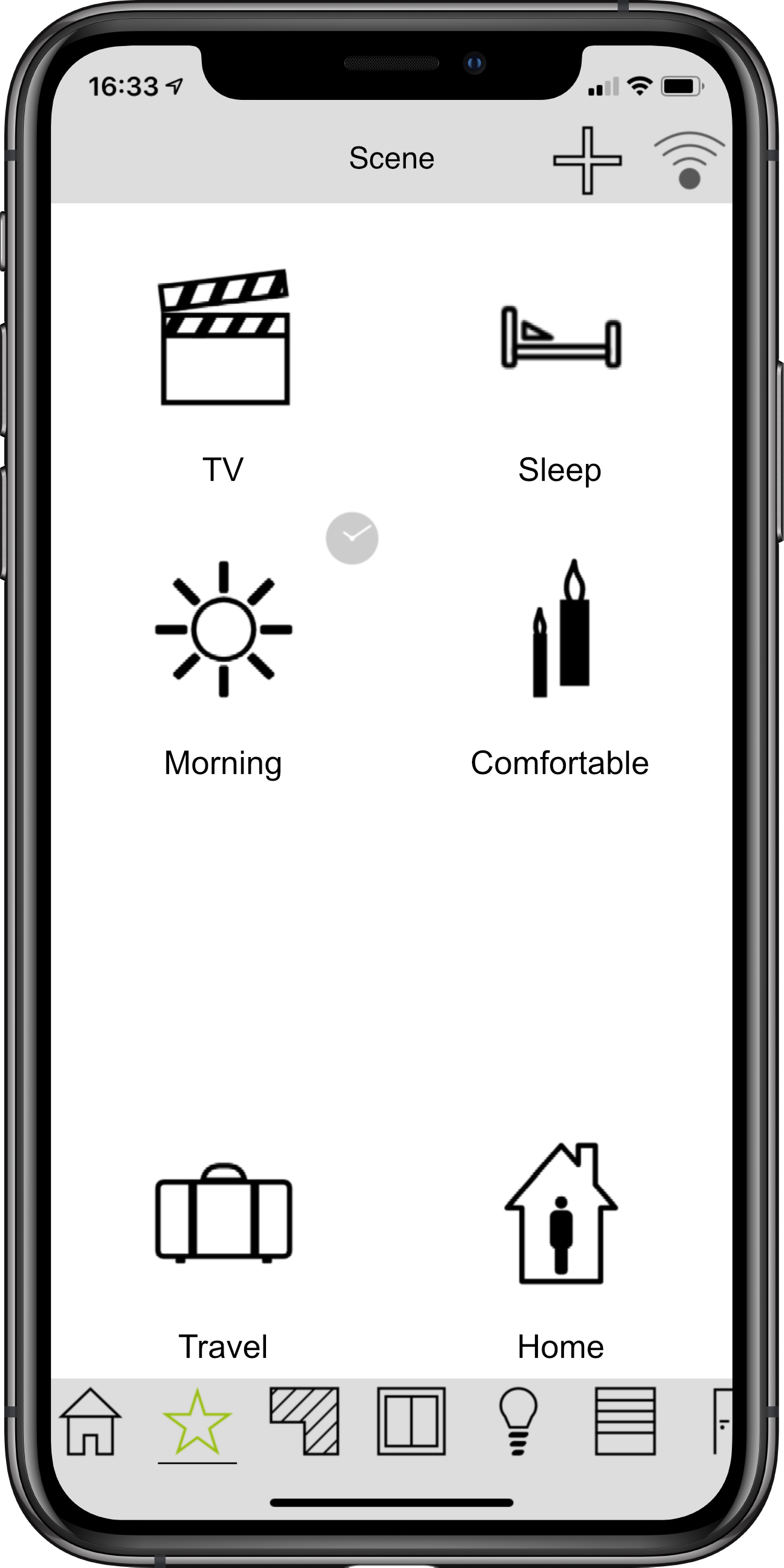This screenshot has width=784, height=1568.
Task: Show the shutters blinds tab
Action: [x=625, y=1422]
